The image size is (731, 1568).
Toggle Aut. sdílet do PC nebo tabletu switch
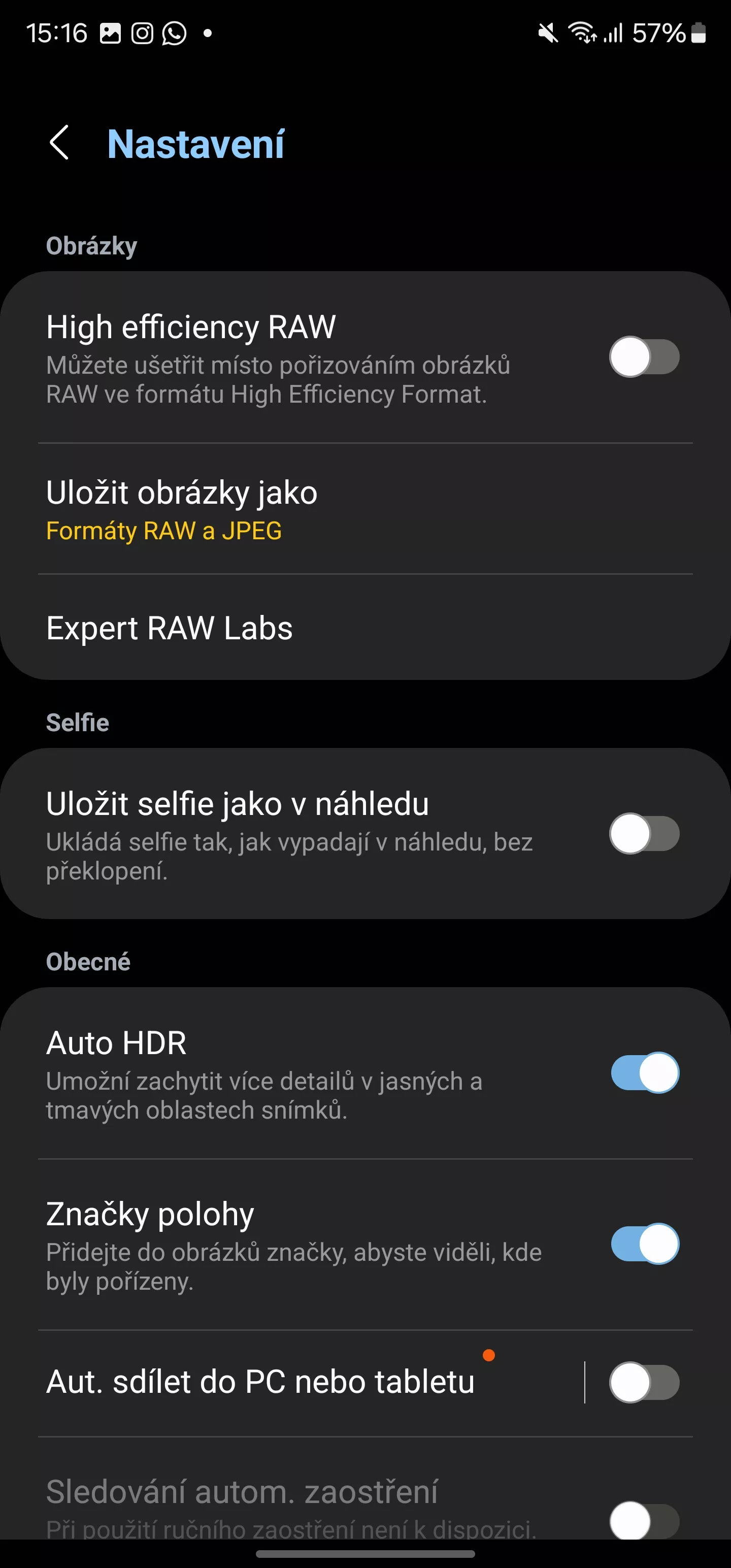(x=645, y=1382)
